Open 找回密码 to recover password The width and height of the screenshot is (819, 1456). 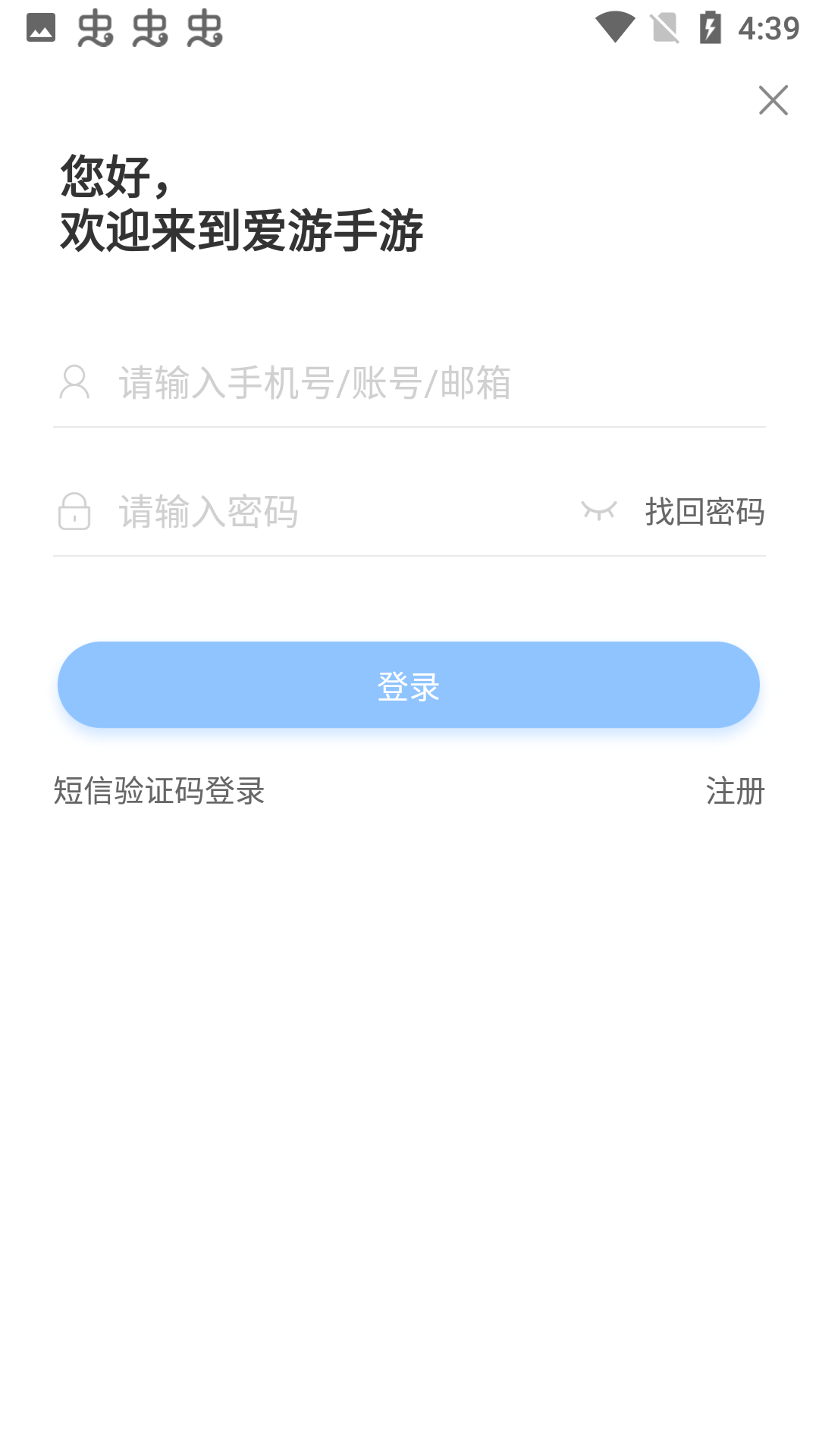(x=702, y=512)
